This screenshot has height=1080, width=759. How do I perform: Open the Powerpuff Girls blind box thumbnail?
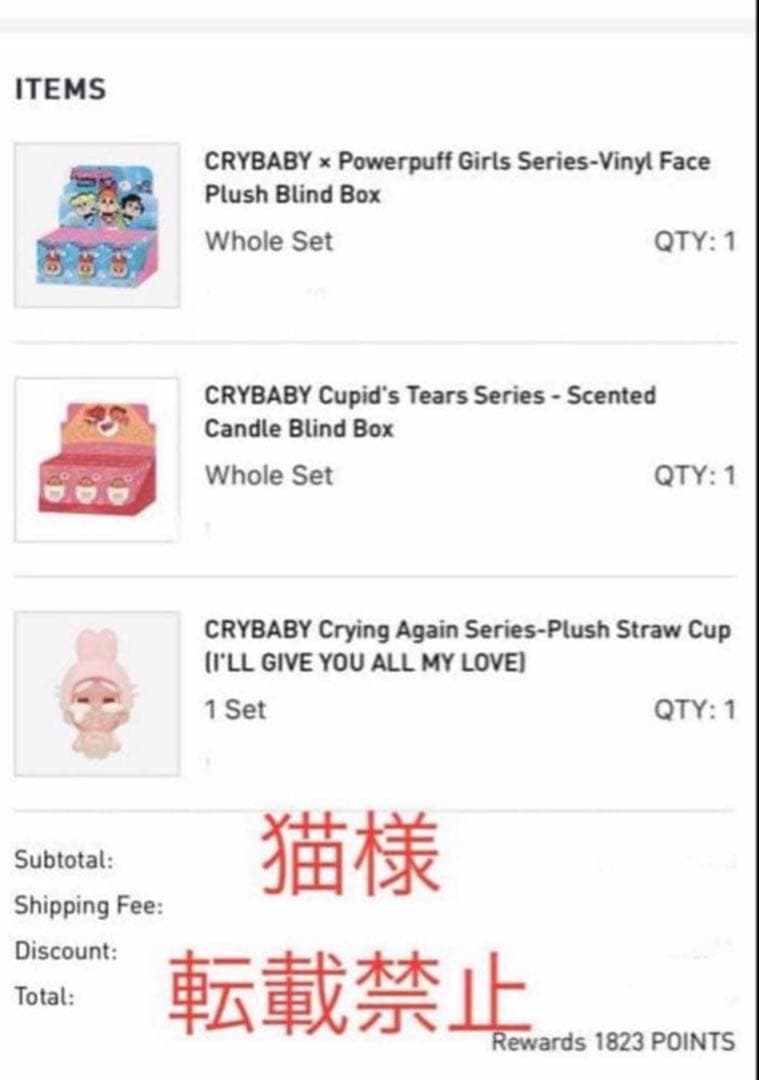click(97, 222)
